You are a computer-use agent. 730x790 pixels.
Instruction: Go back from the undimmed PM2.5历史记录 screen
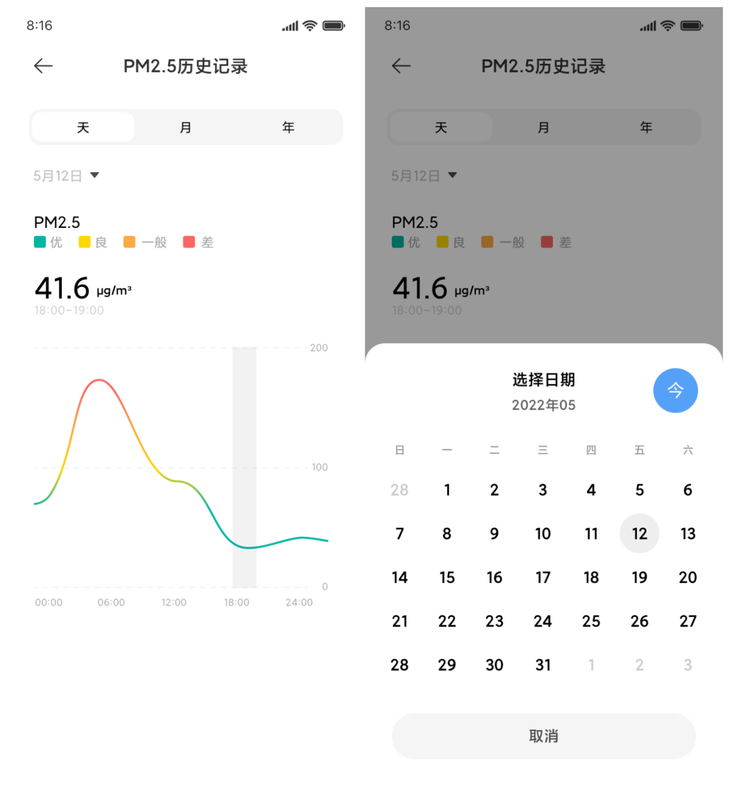point(43,66)
